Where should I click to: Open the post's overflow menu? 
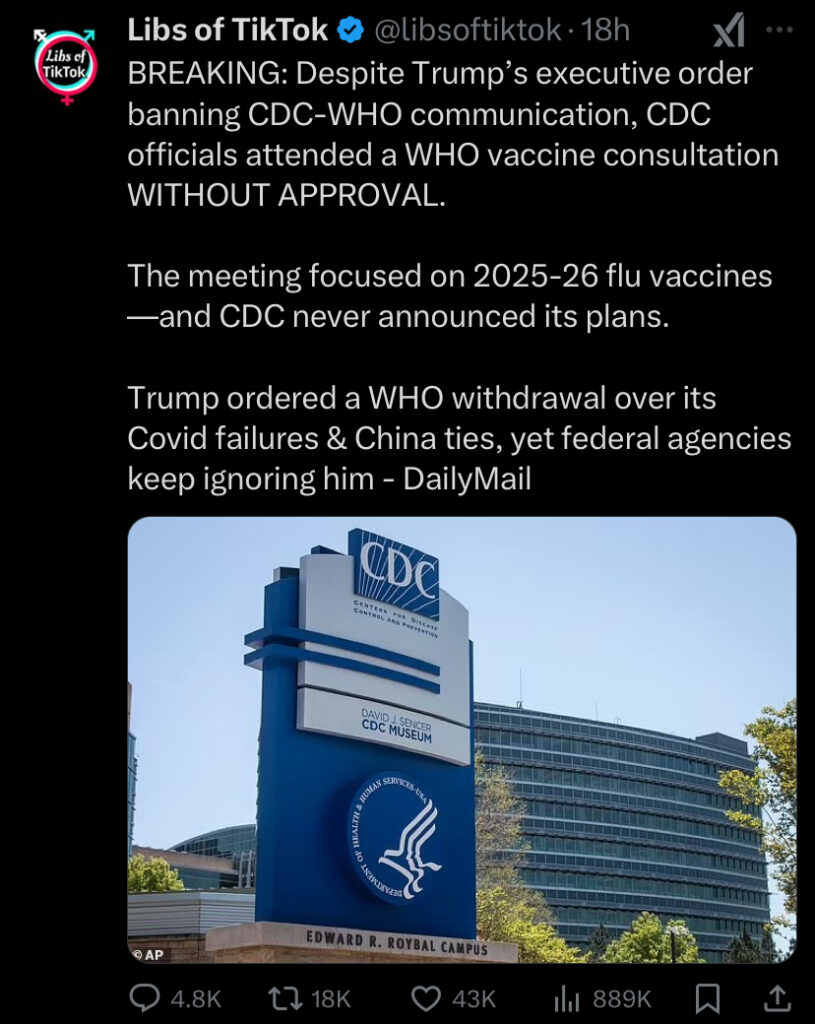click(x=778, y=32)
